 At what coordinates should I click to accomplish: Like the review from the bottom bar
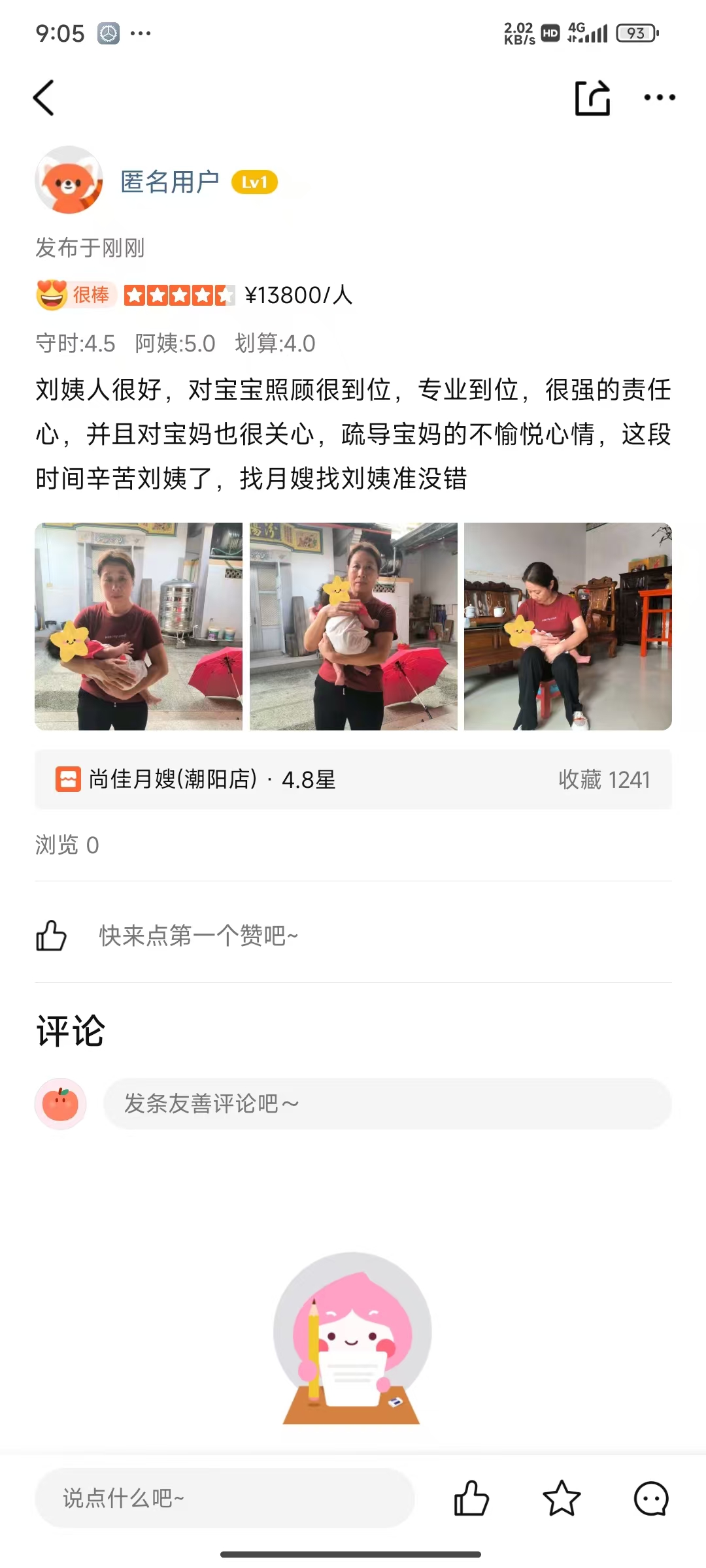471,1498
